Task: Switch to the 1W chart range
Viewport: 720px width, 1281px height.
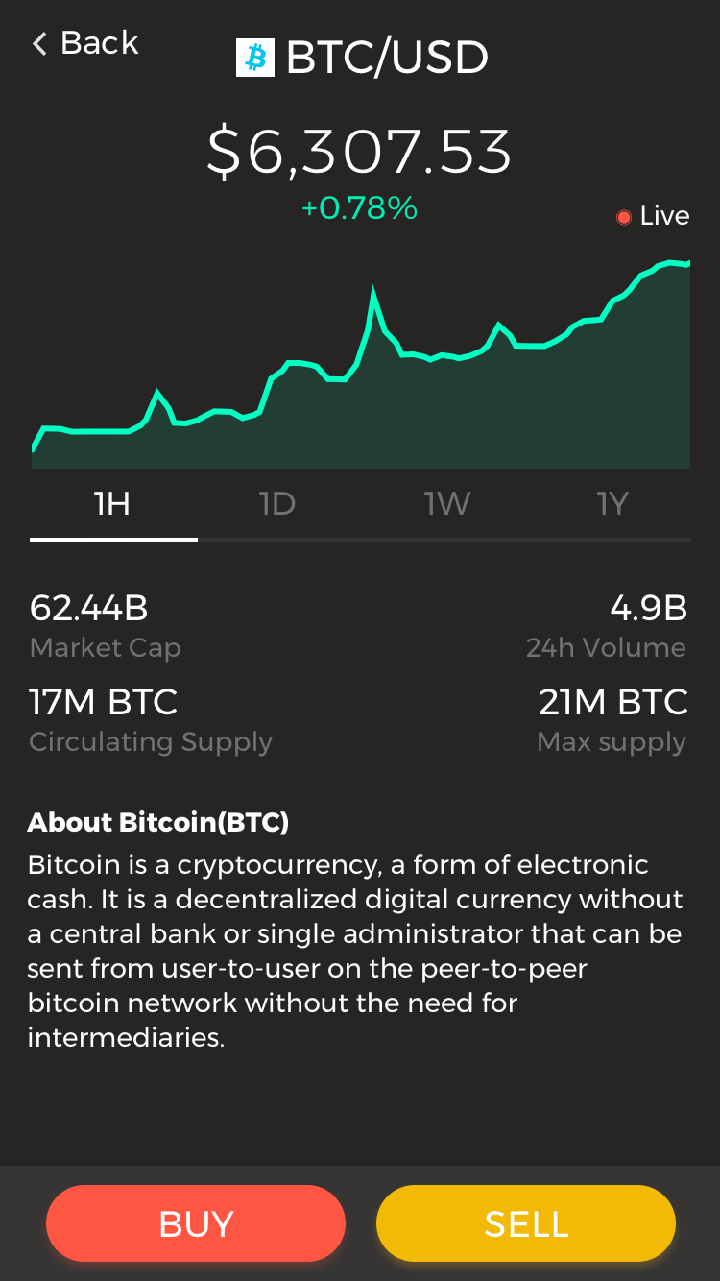Action: [x=445, y=504]
